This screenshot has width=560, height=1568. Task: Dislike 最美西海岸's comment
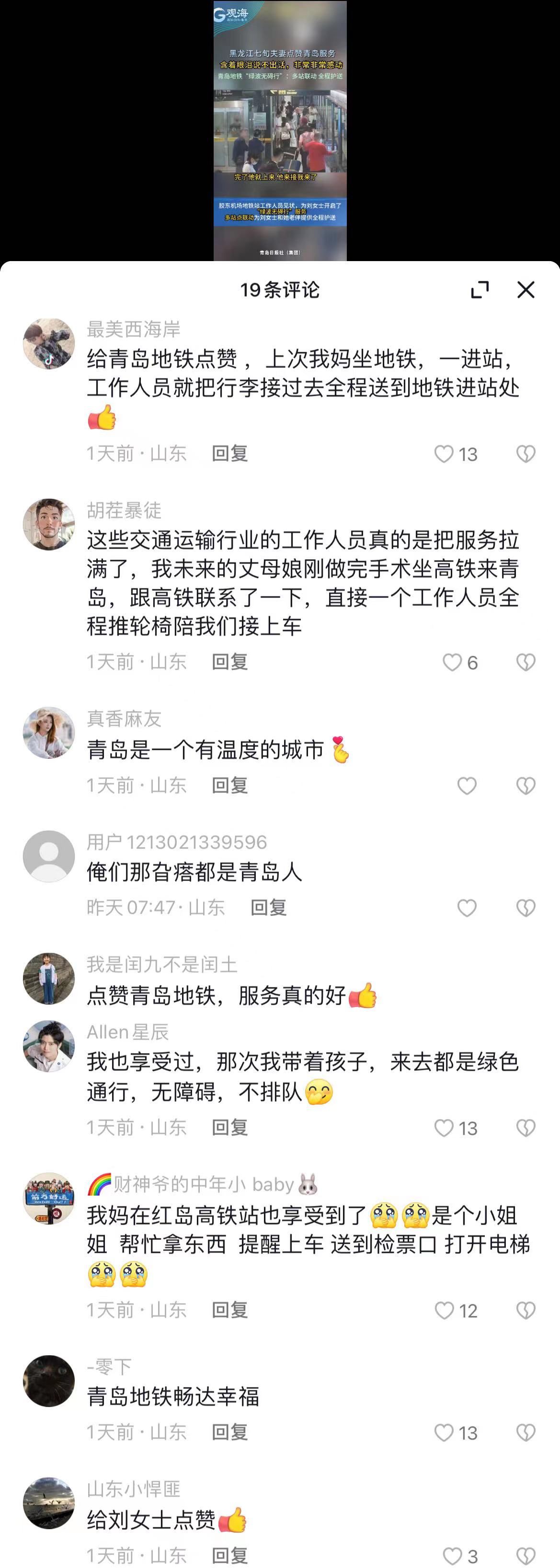point(526,454)
